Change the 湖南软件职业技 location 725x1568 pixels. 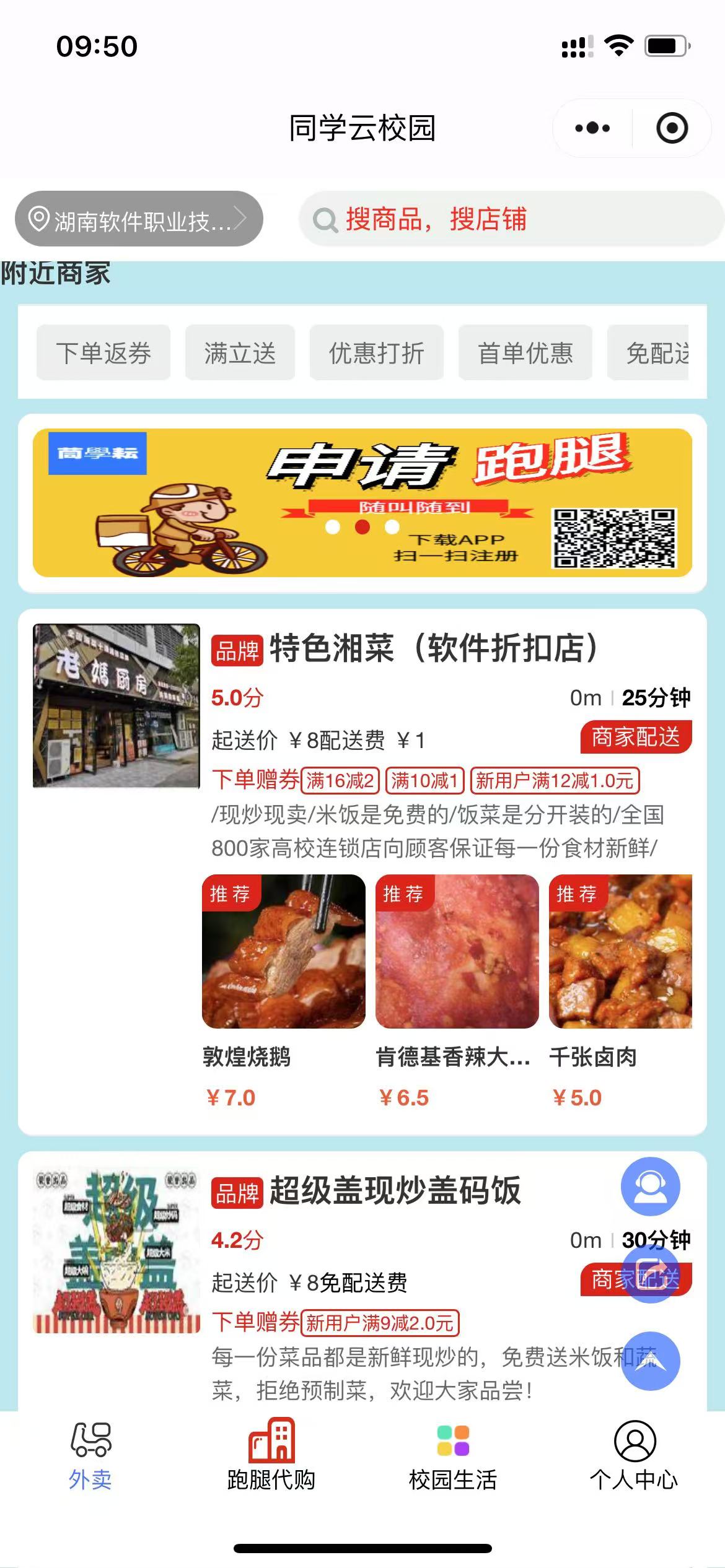pyautogui.click(x=139, y=219)
